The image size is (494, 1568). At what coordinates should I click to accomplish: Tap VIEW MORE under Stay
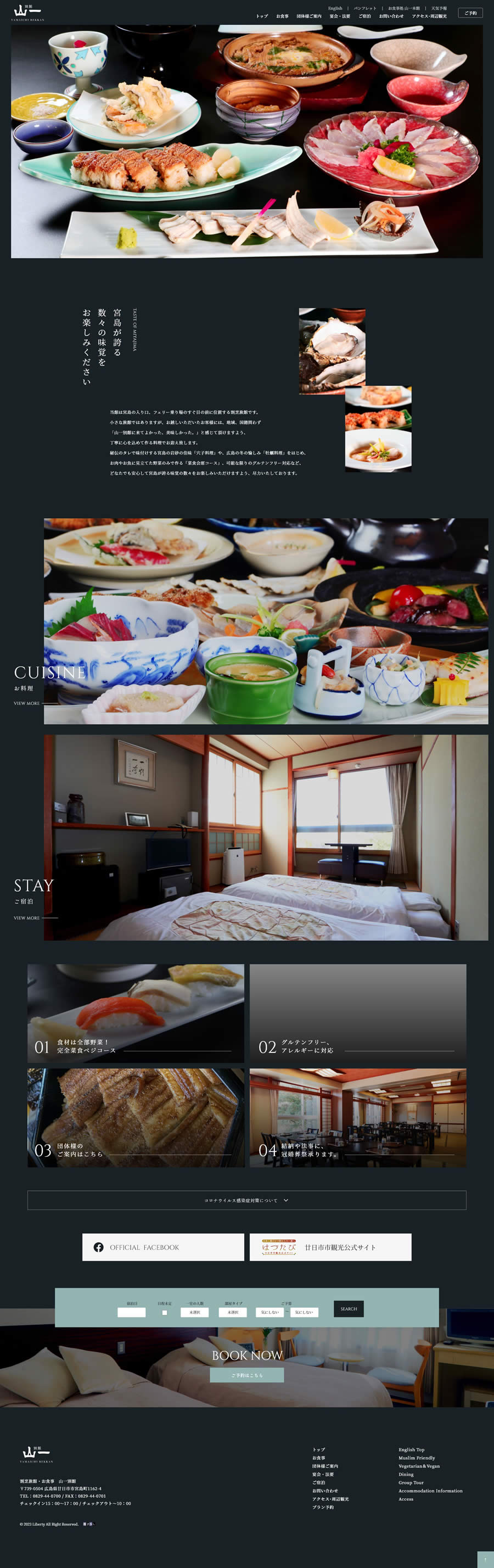pyautogui.click(x=27, y=918)
